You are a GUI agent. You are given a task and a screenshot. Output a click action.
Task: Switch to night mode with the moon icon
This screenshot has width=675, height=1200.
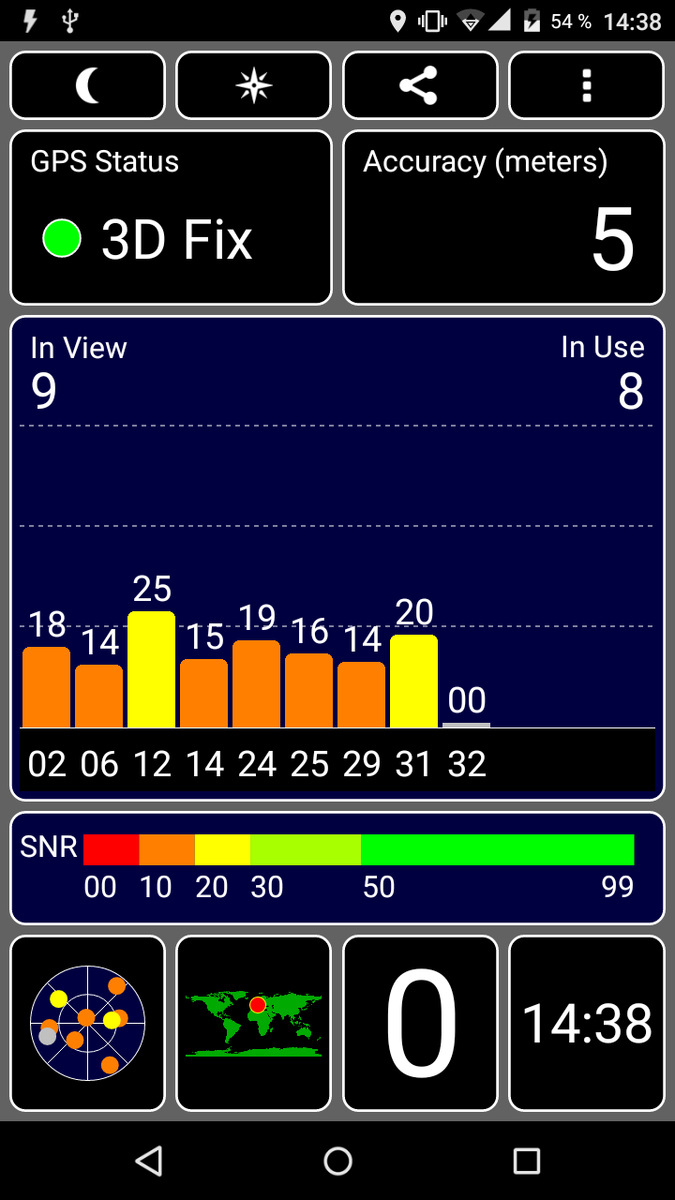pos(88,86)
